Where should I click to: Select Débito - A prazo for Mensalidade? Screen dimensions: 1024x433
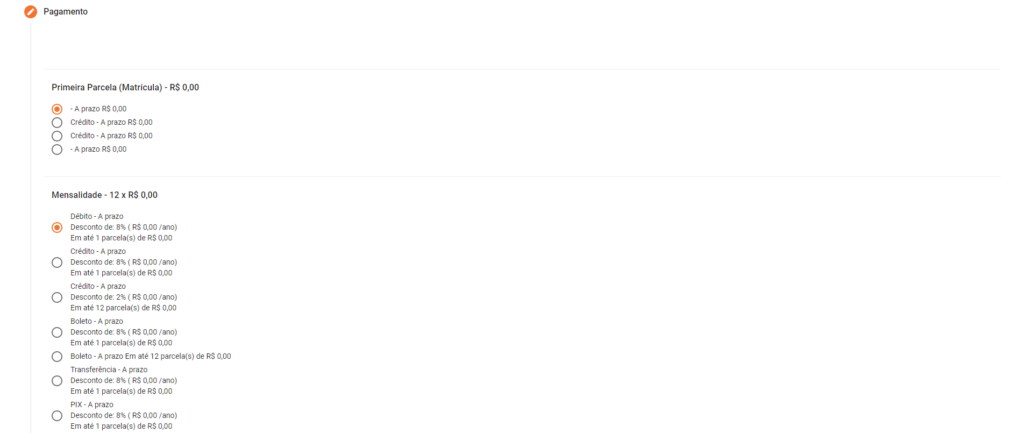pos(57,228)
